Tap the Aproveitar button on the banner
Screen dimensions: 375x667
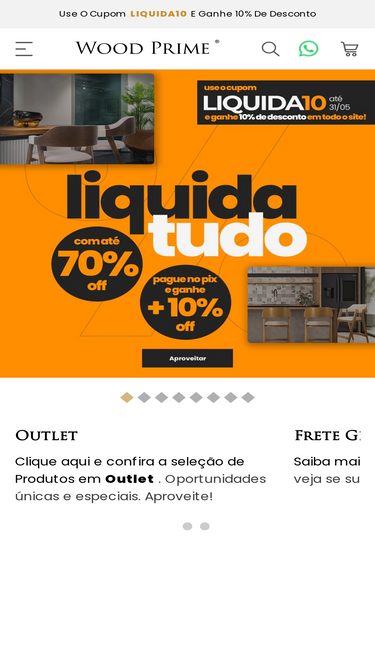pyautogui.click(x=188, y=358)
